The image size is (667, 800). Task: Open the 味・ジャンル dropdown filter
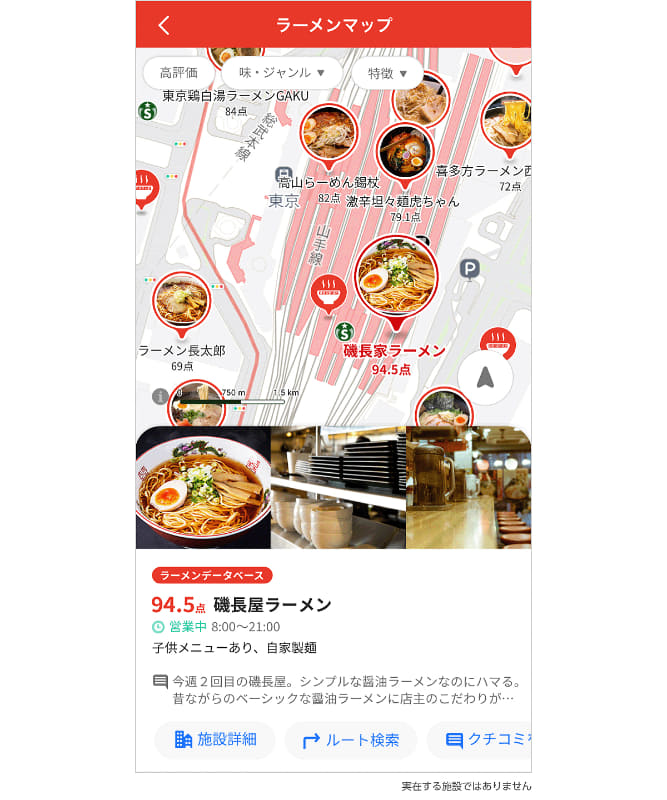[281, 73]
